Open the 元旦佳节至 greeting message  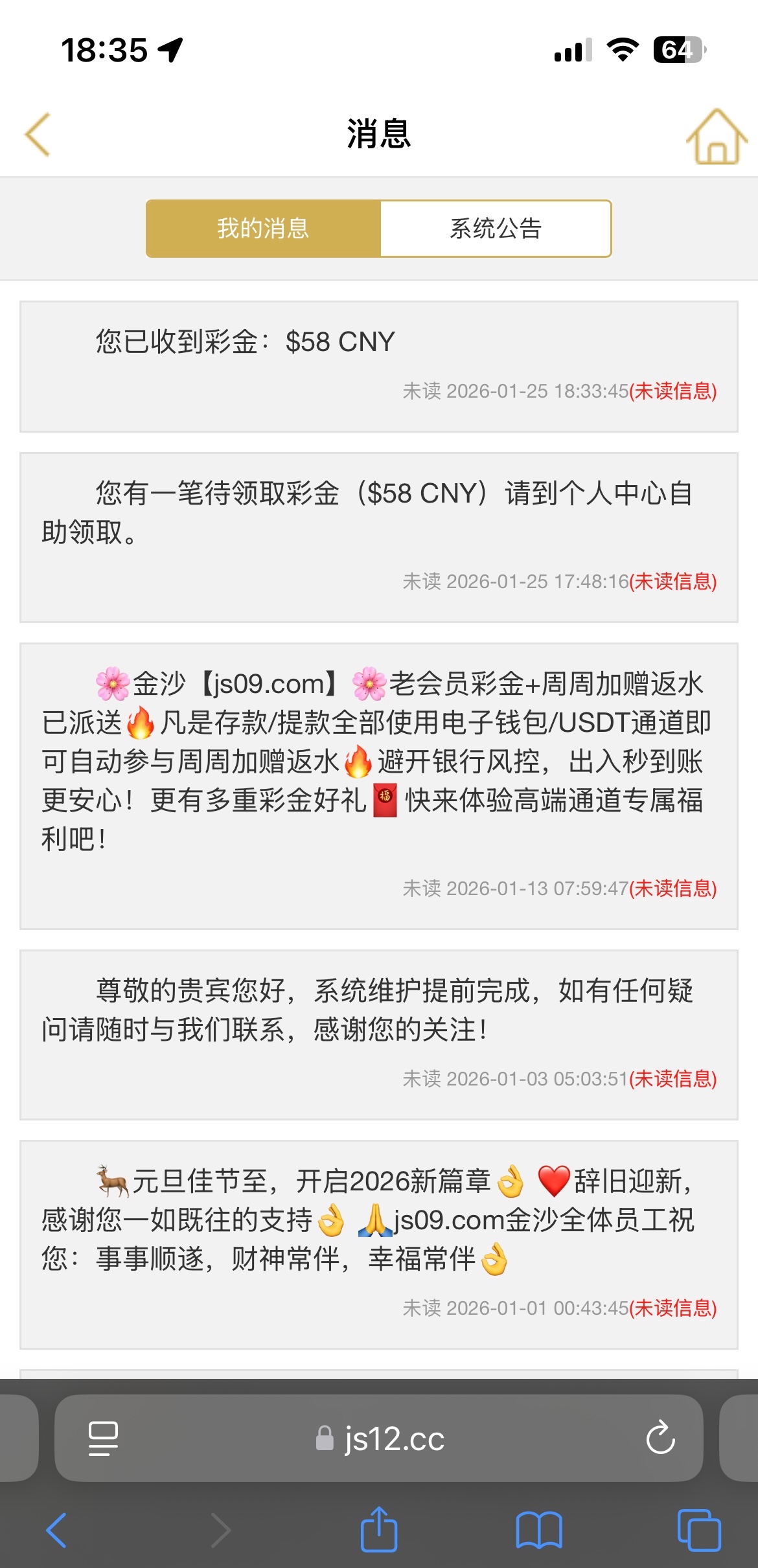378,1244
